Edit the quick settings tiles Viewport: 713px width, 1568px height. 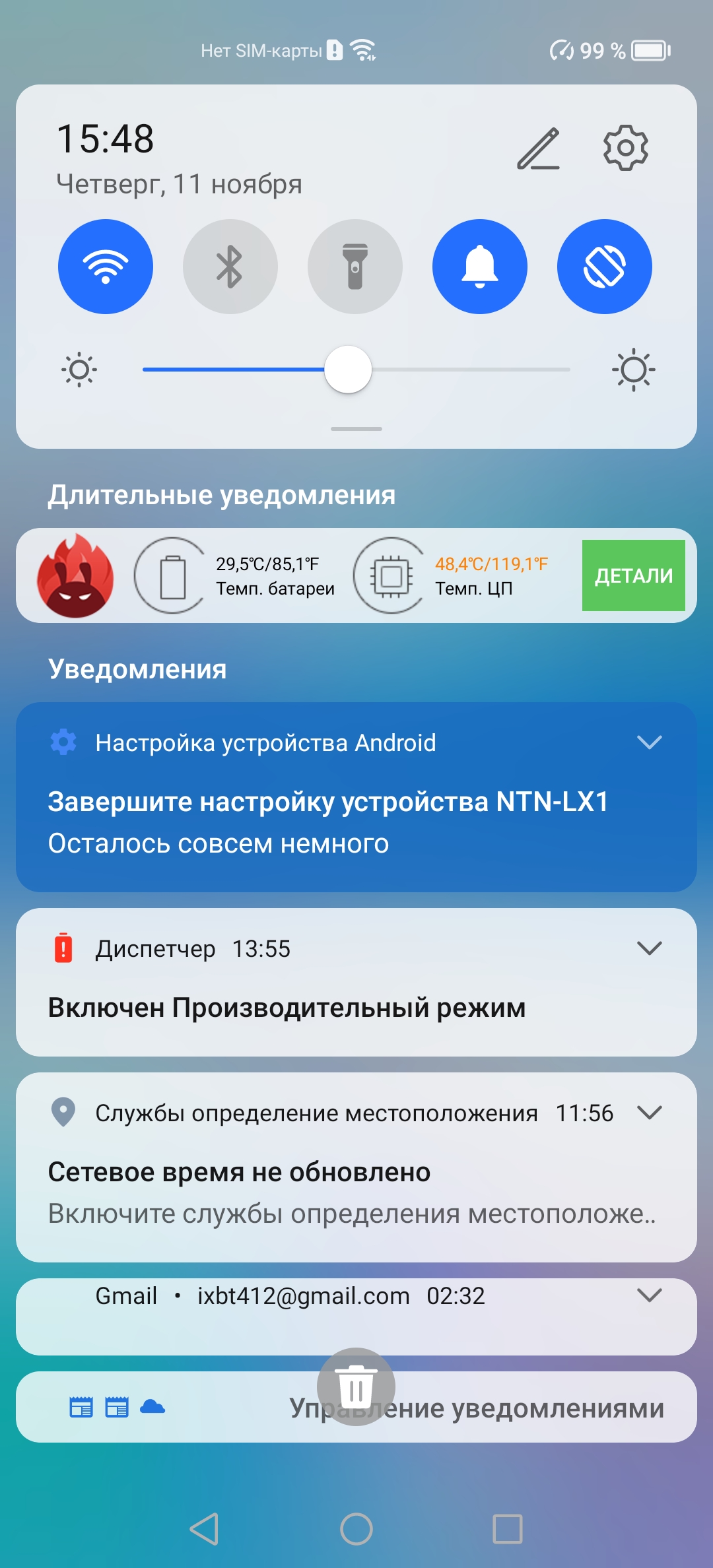pyautogui.click(x=538, y=148)
